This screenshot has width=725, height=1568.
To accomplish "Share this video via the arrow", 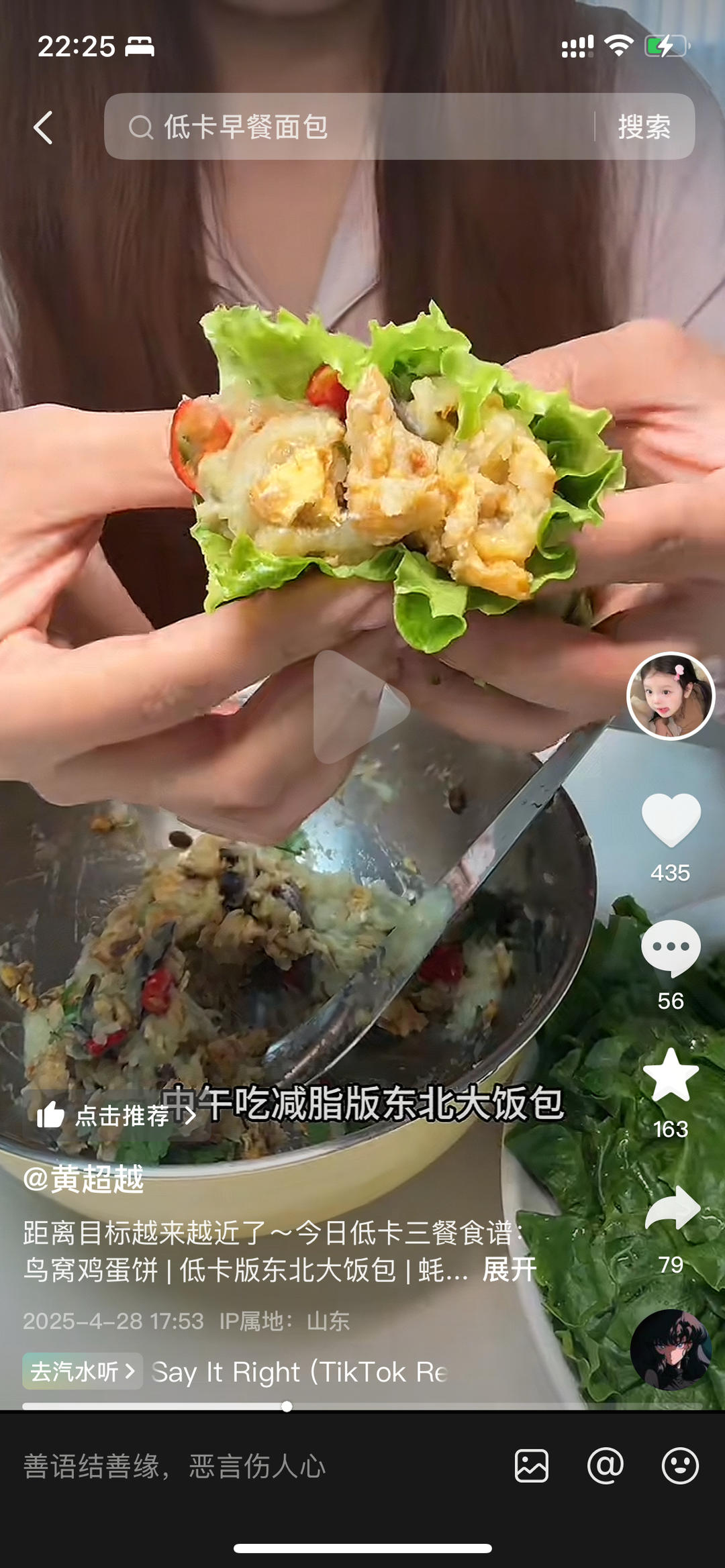I will pos(672,1208).
